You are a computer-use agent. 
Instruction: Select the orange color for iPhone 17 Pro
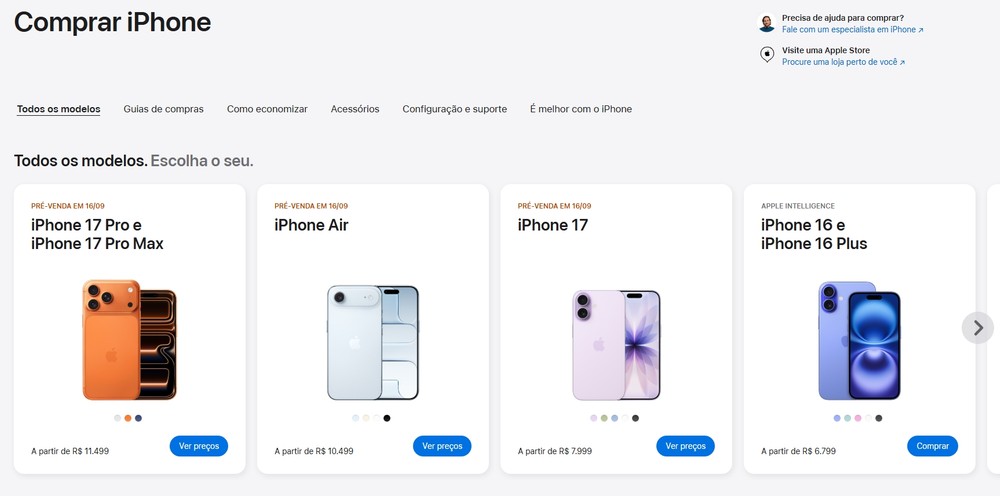pyautogui.click(x=128, y=418)
